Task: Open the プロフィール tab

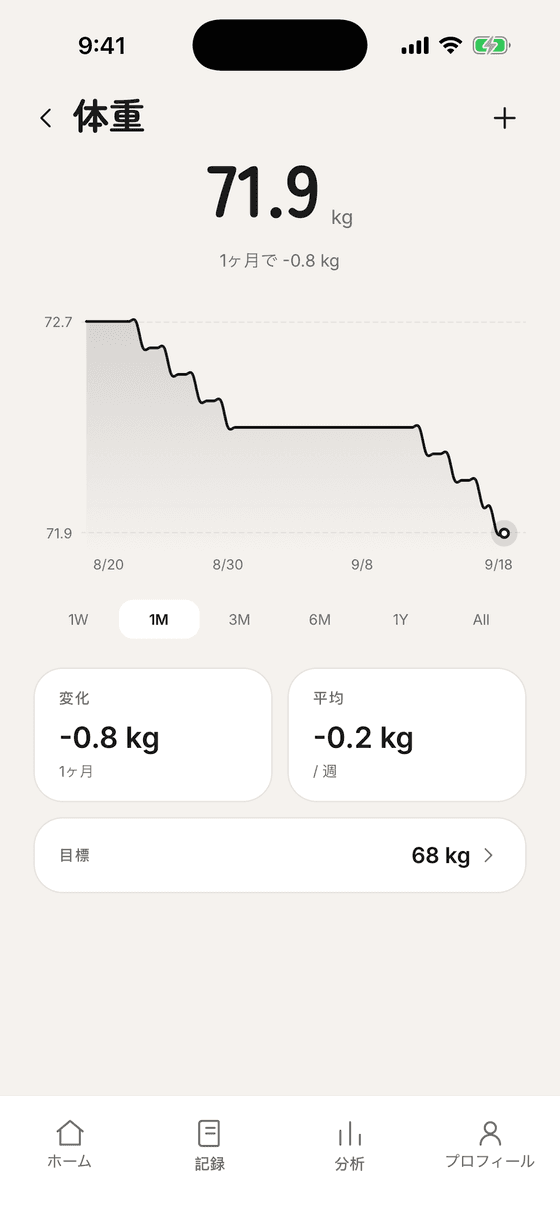Action: tap(490, 1145)
